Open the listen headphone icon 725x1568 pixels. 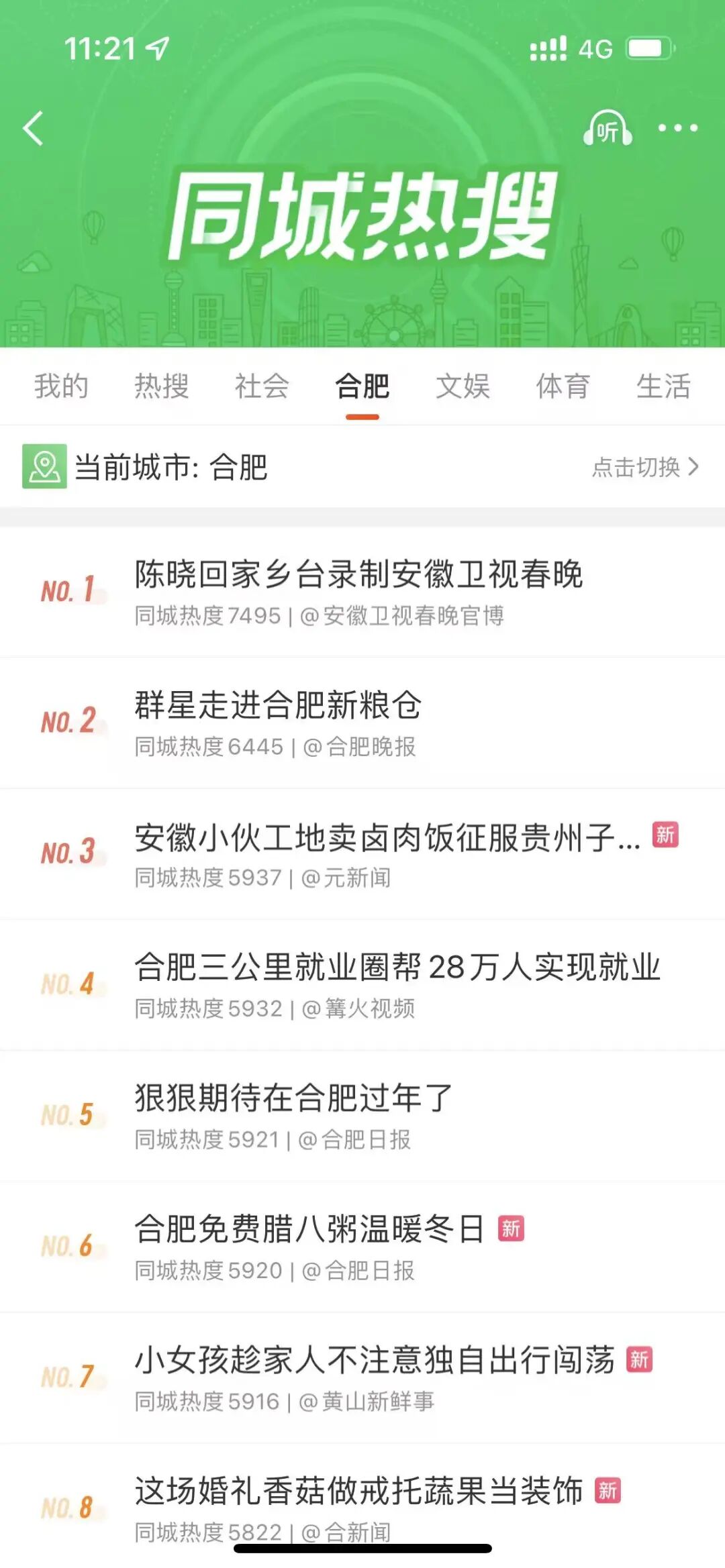tap(607, 128)
